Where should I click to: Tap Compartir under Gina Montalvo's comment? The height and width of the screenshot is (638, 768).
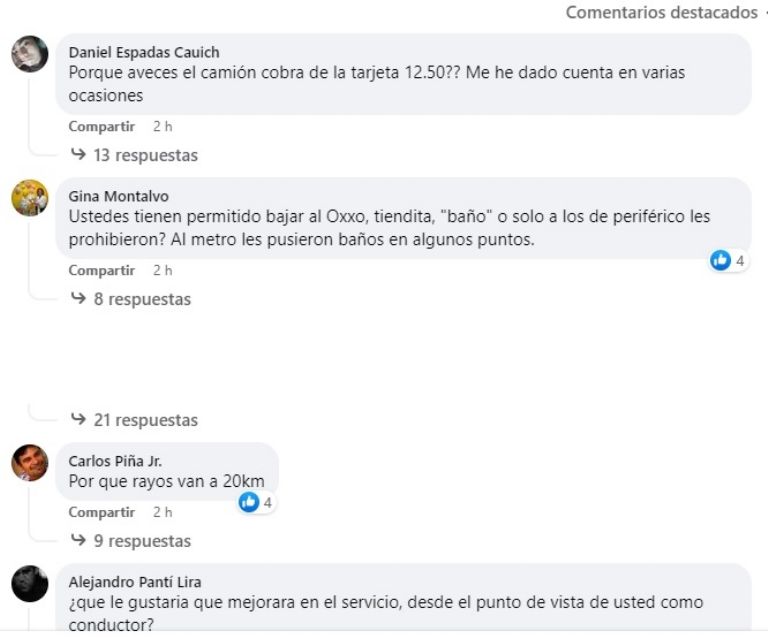pos(101,271)
